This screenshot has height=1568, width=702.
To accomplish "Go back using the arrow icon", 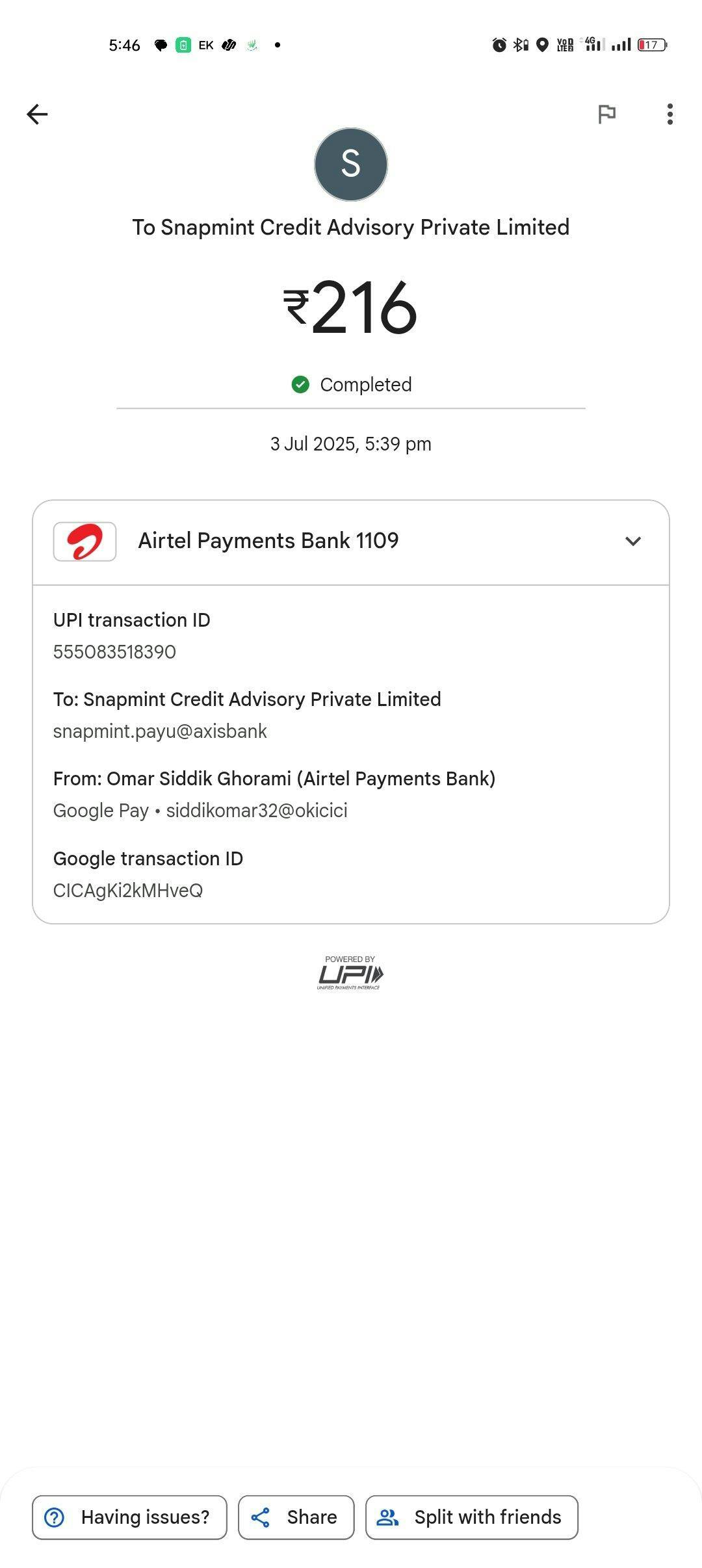I will pyautogui.click(x=37, y=114).
